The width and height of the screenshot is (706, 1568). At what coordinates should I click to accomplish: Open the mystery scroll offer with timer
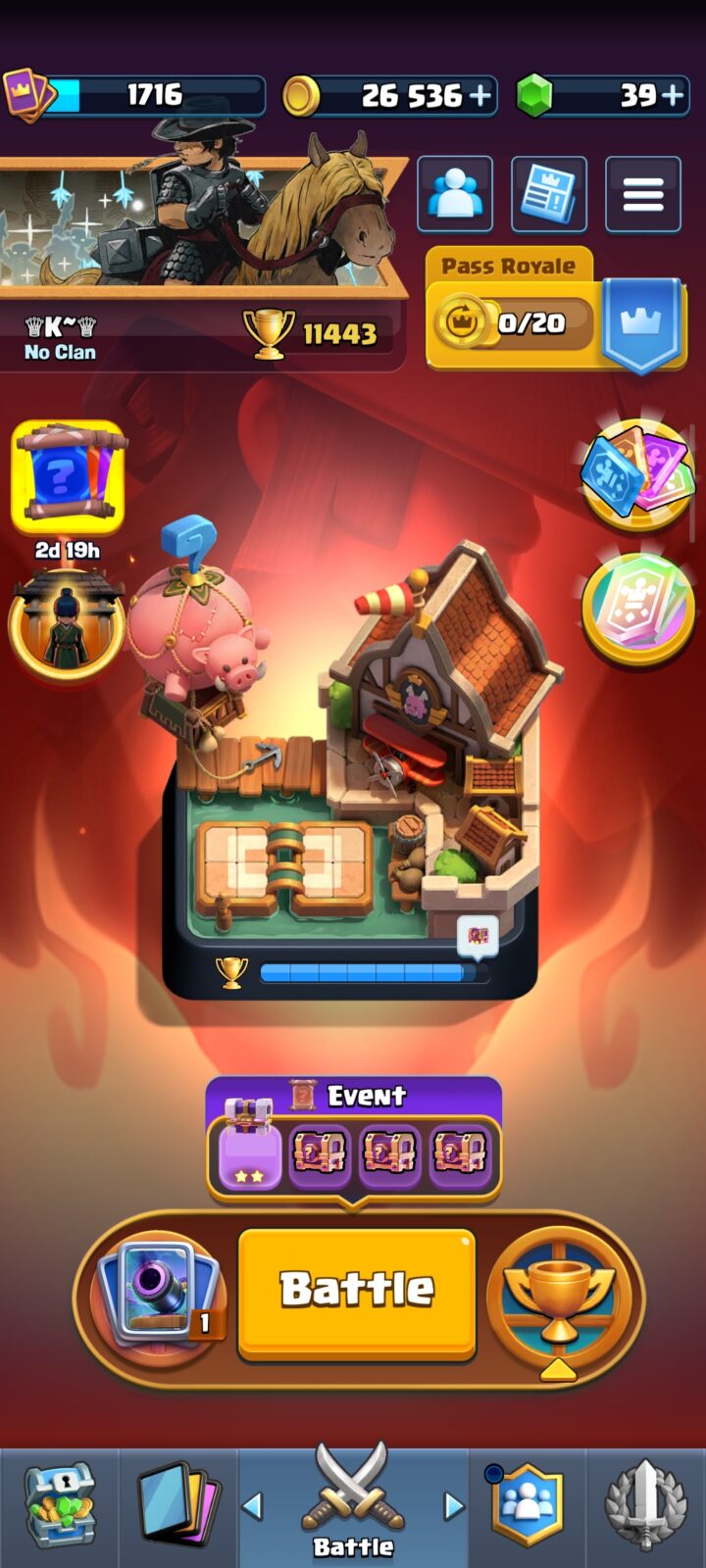(x=68, y=488)
